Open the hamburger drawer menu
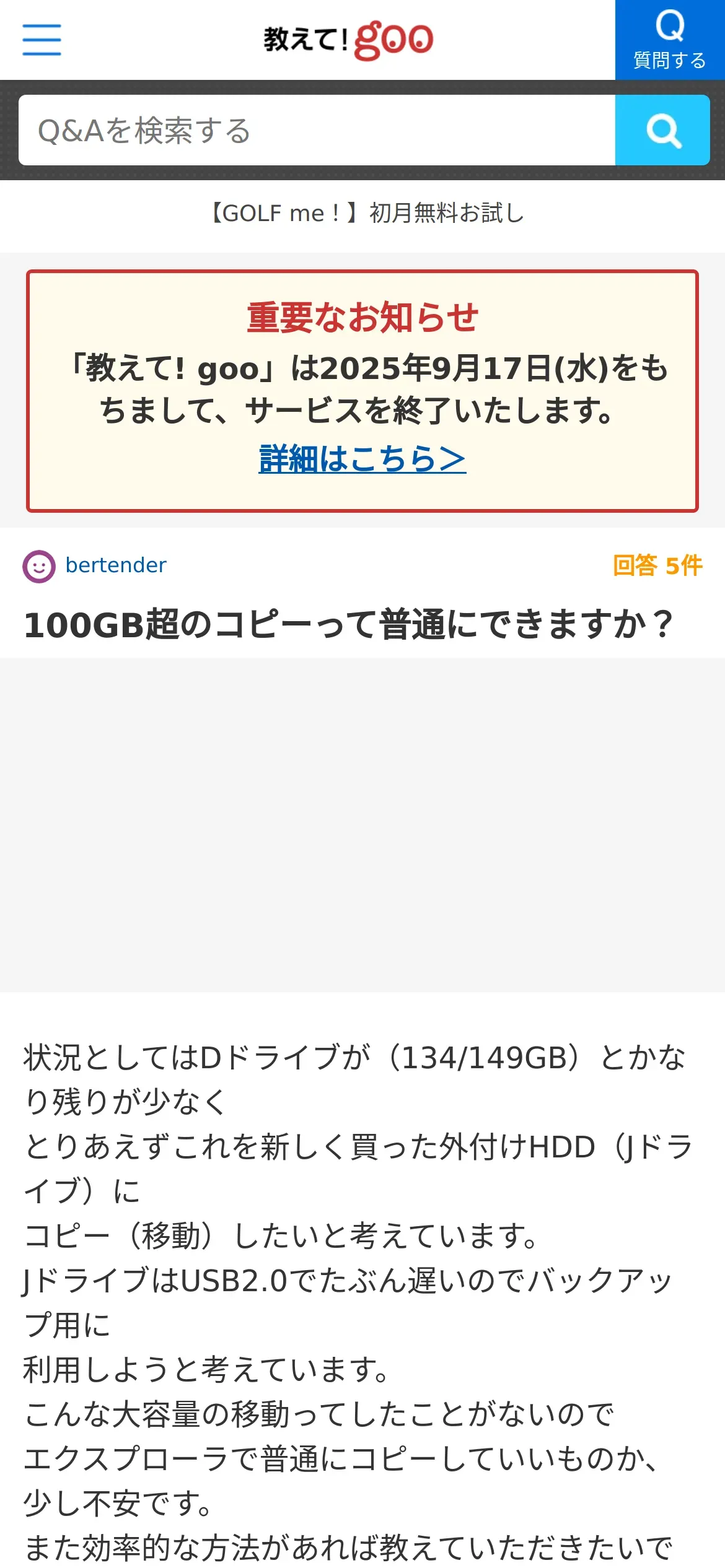The width and height of the screenshot is (725, 1568). coord(42,40)
